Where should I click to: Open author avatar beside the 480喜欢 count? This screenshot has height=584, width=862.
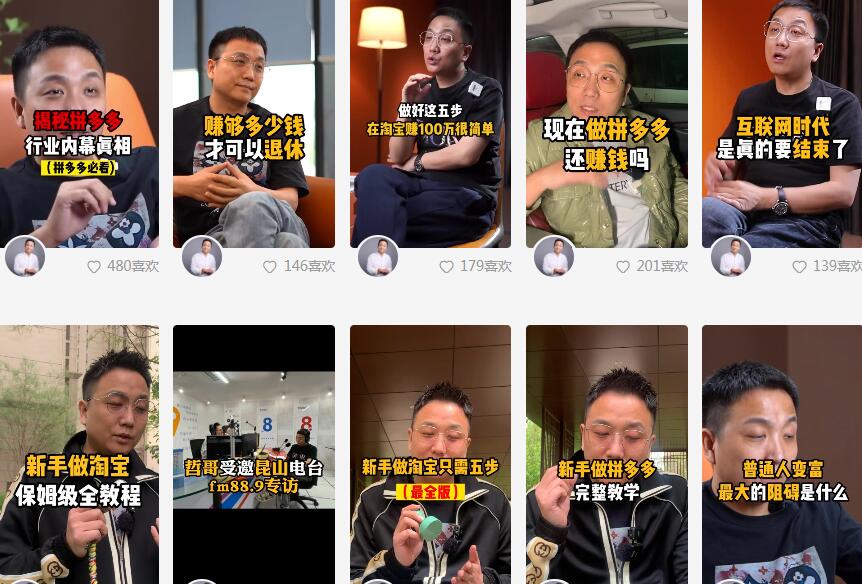tap(25, 258)
